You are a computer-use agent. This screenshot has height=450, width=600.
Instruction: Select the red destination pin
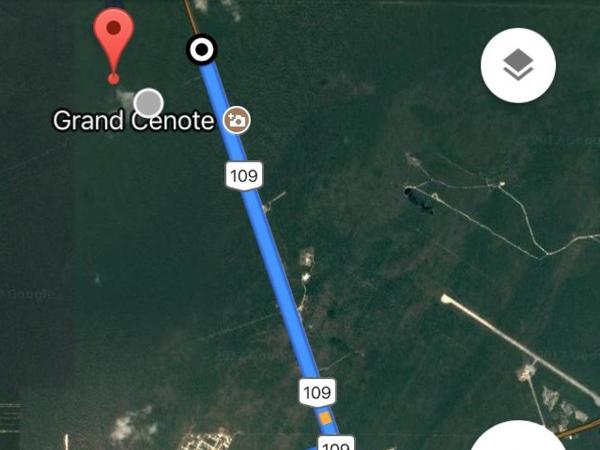coord(113,40)
